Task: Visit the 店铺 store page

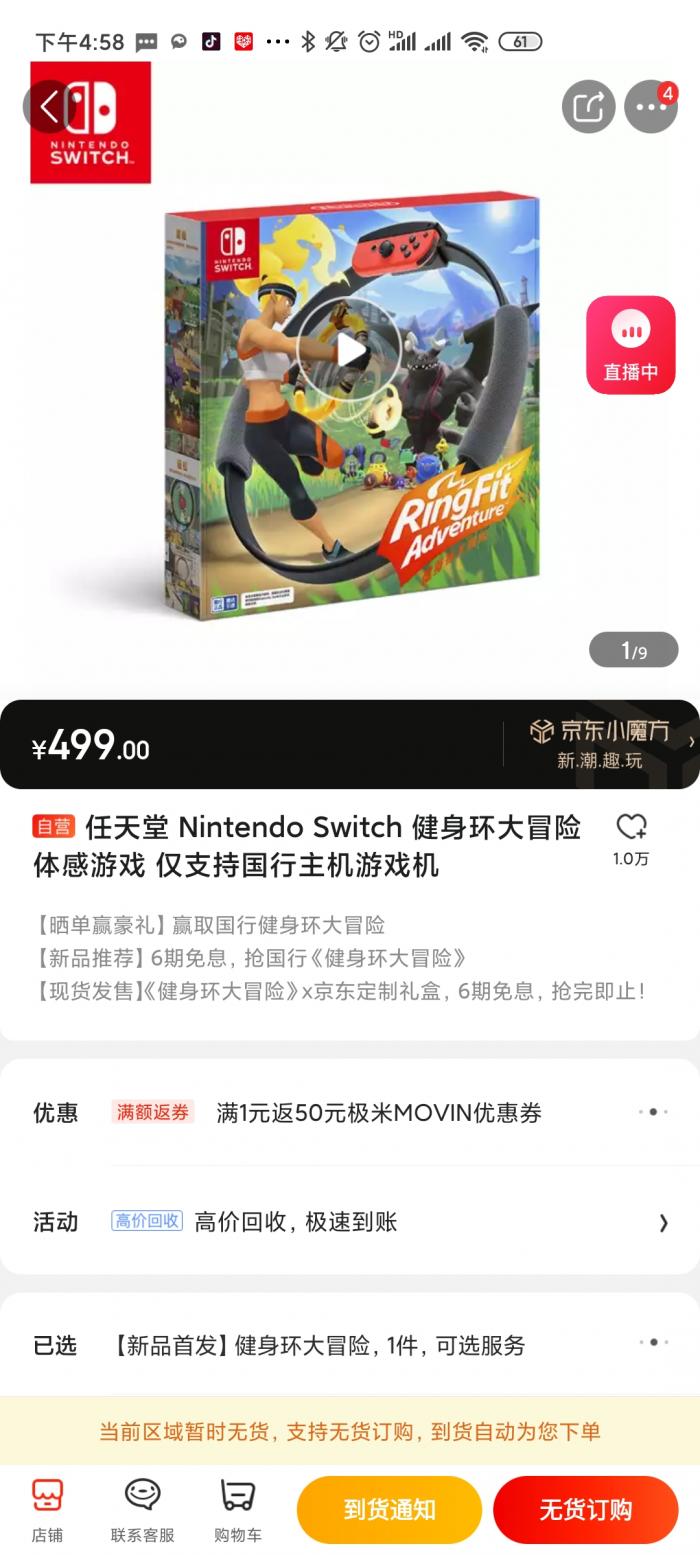Action: tap(47, 1509)
